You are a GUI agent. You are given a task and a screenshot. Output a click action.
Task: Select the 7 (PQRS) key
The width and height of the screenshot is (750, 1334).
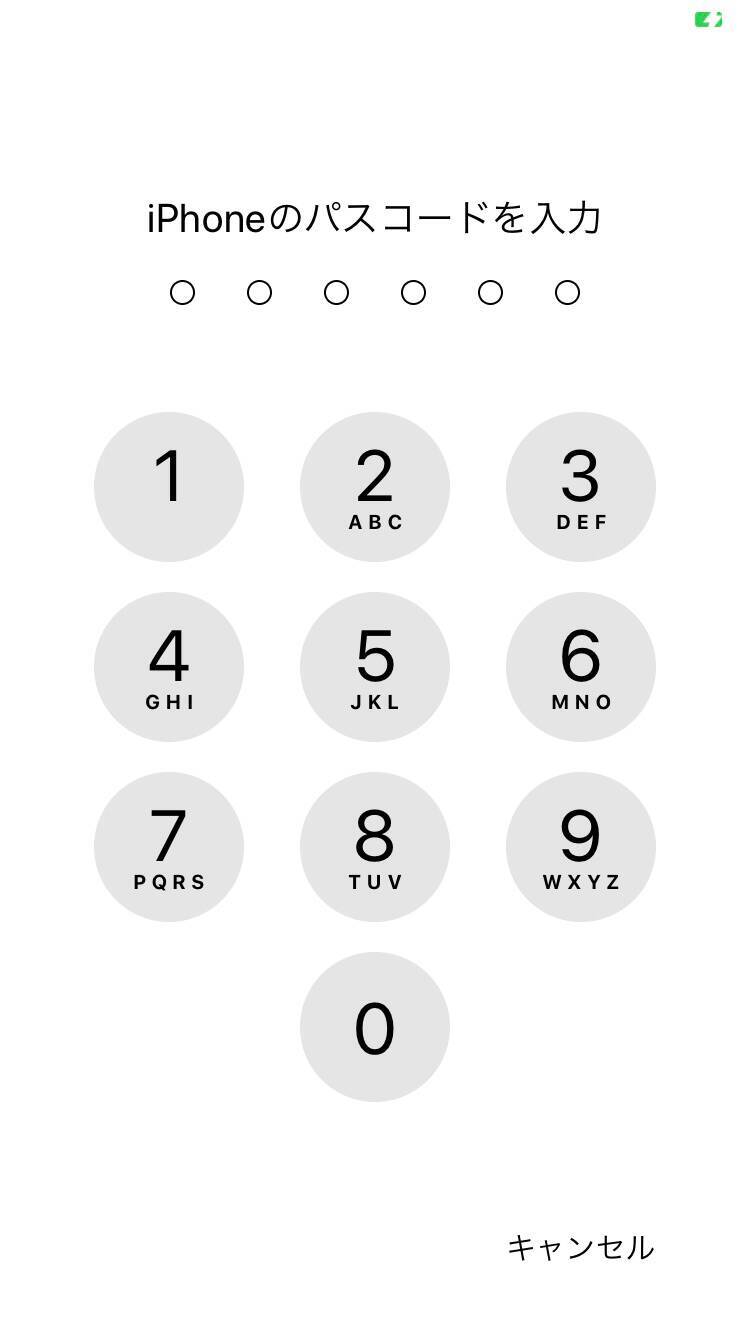click(x=169, y=847)
